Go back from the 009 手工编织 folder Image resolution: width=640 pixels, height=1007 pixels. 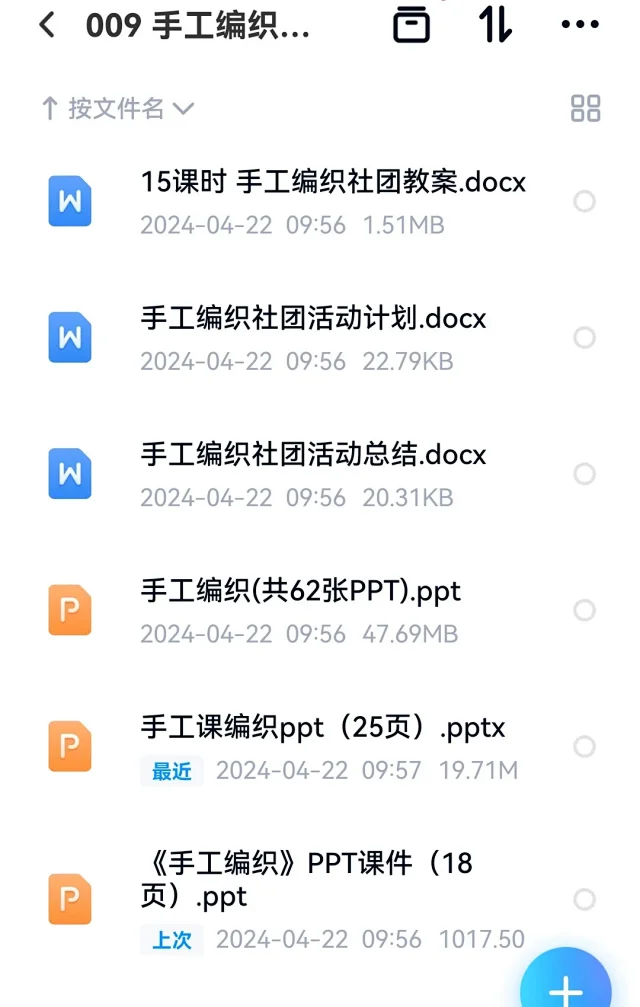click(x=47, y=26)
